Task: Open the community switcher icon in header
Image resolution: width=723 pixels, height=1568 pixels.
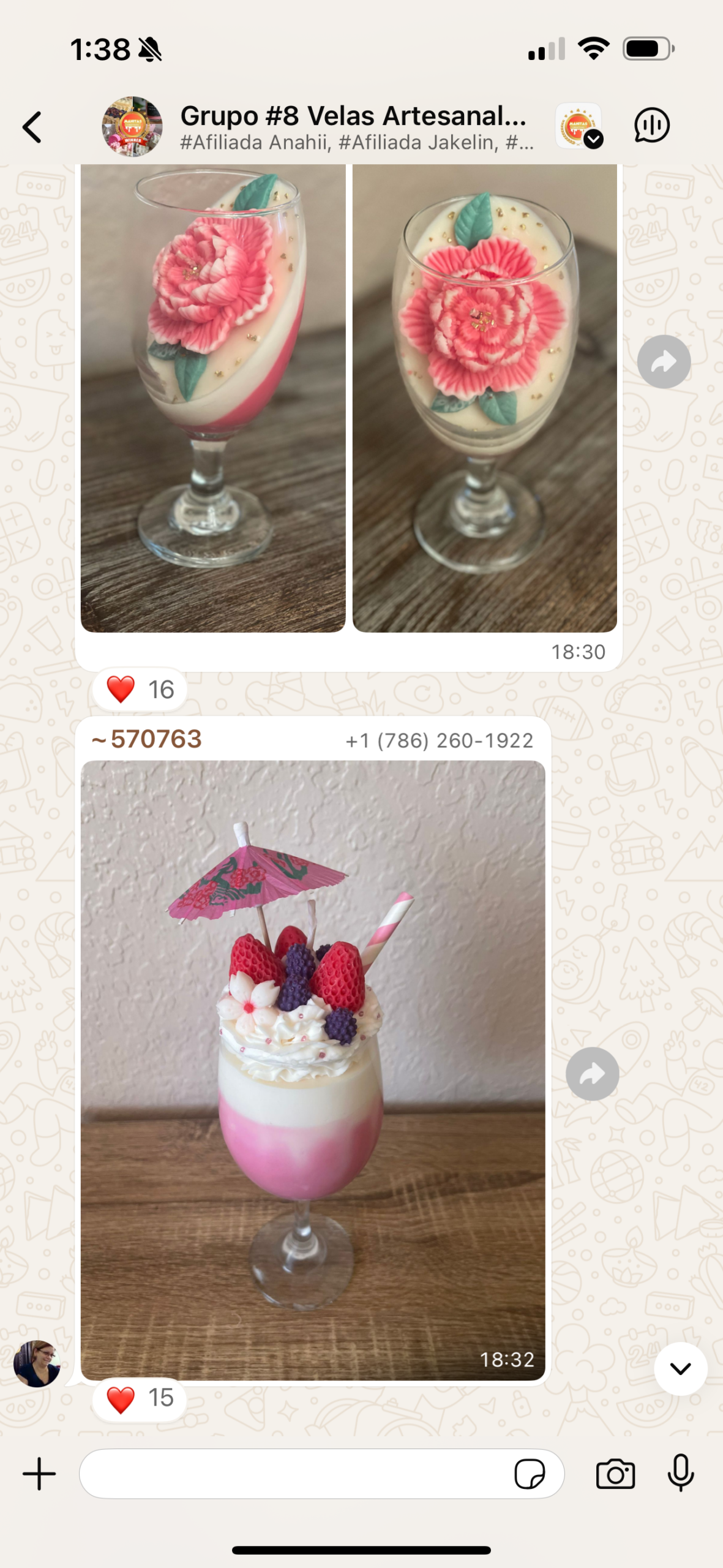Action: point(580,126)
